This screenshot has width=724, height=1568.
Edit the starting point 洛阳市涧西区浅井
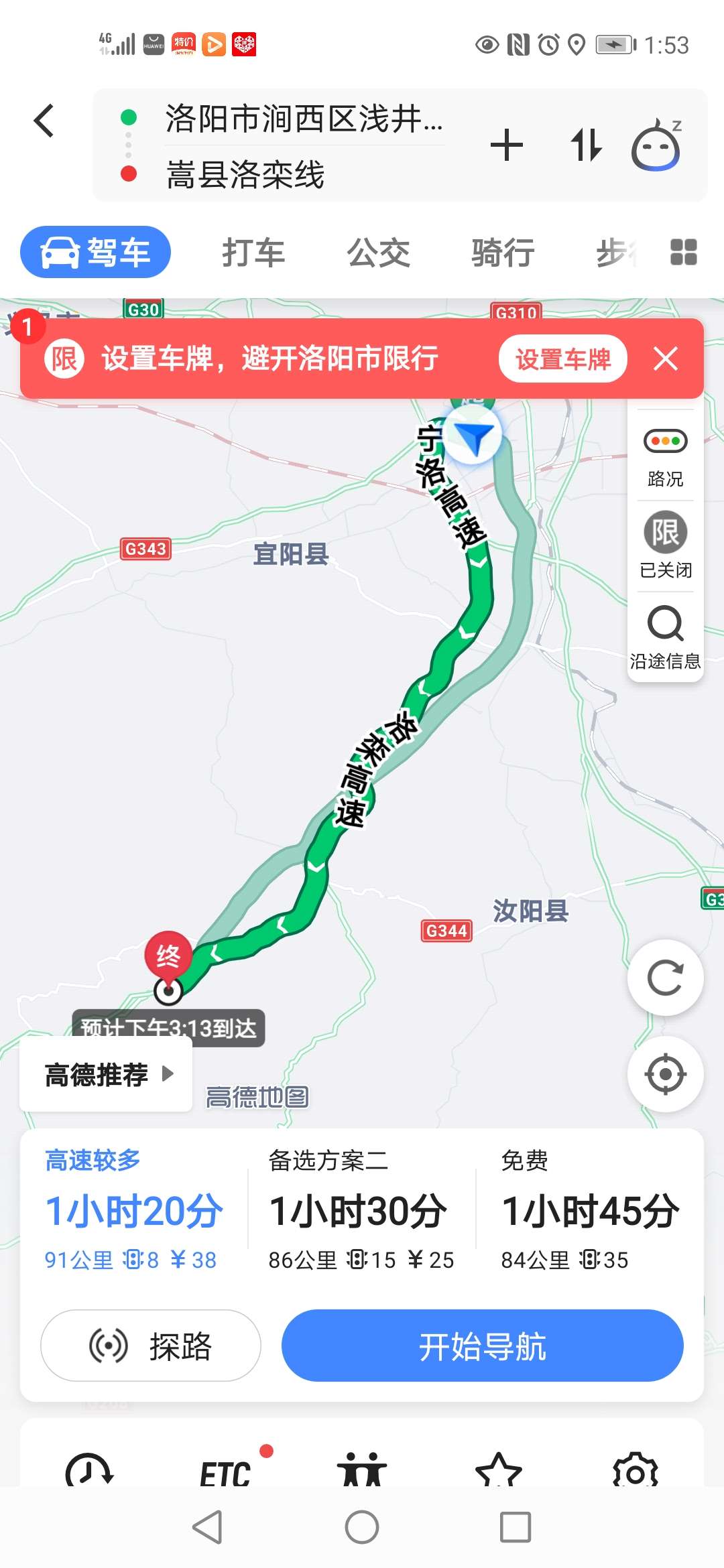(304, 119)
